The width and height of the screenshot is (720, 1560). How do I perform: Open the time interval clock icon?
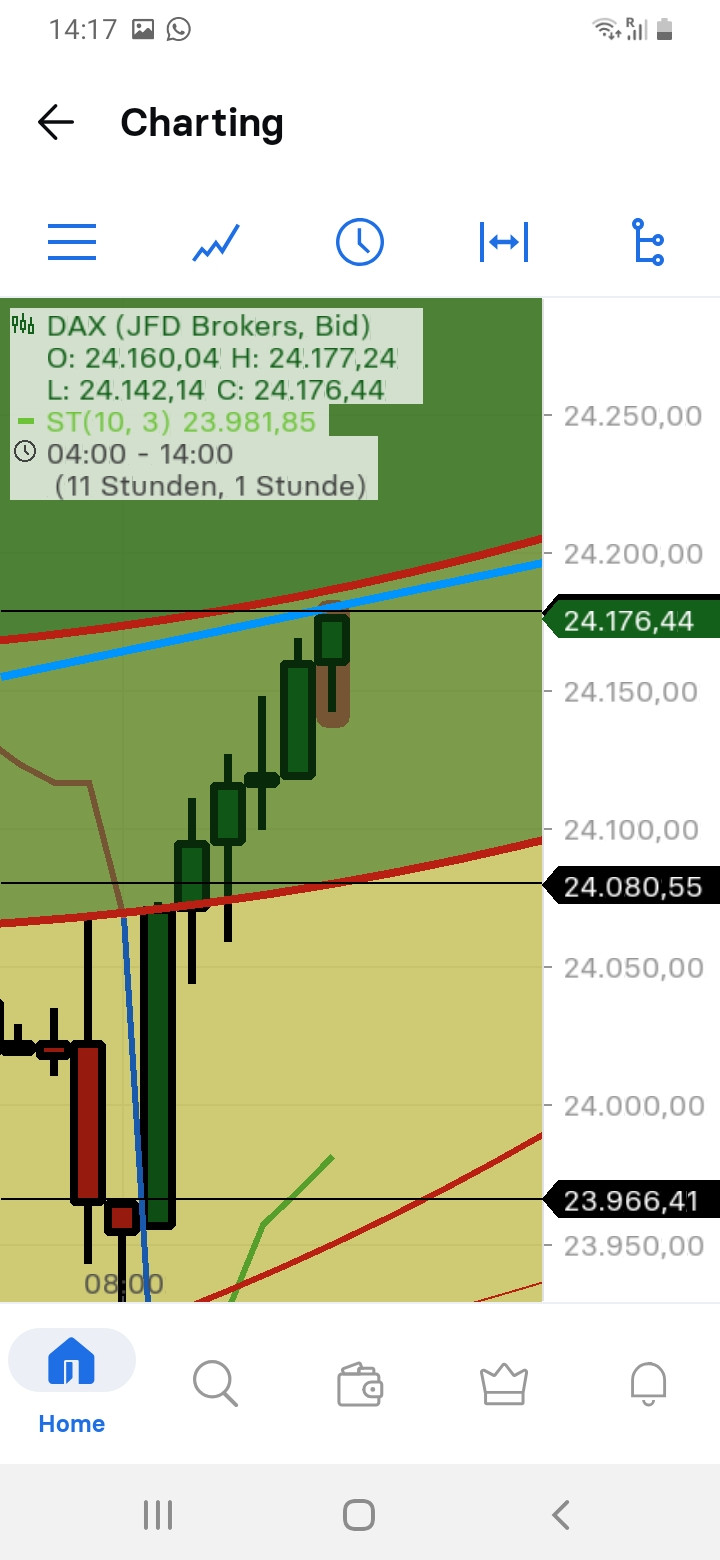(360, 243)
